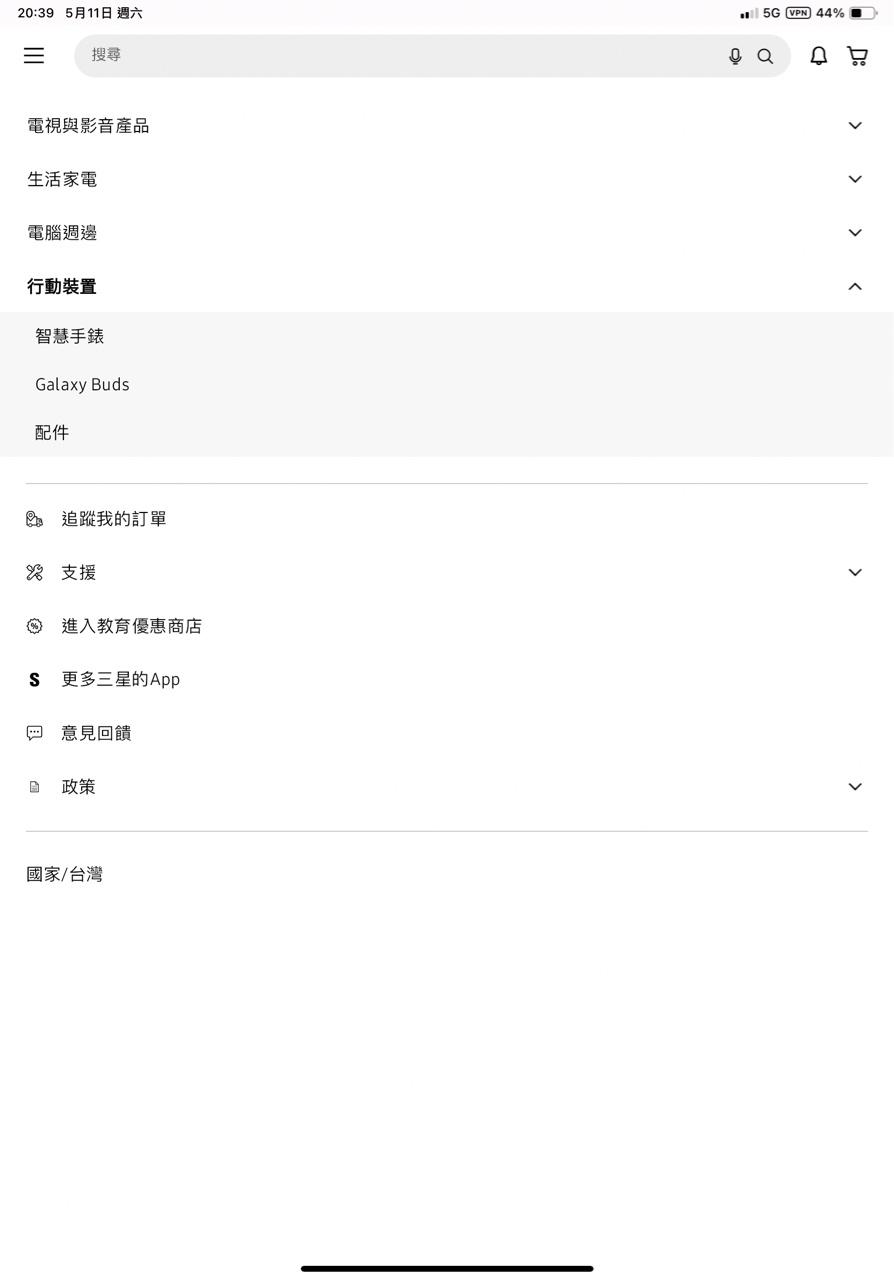Tap the hamburger menu button
Image resolution: width=894 pixels, height=1280 pixels.
[34, 56]
